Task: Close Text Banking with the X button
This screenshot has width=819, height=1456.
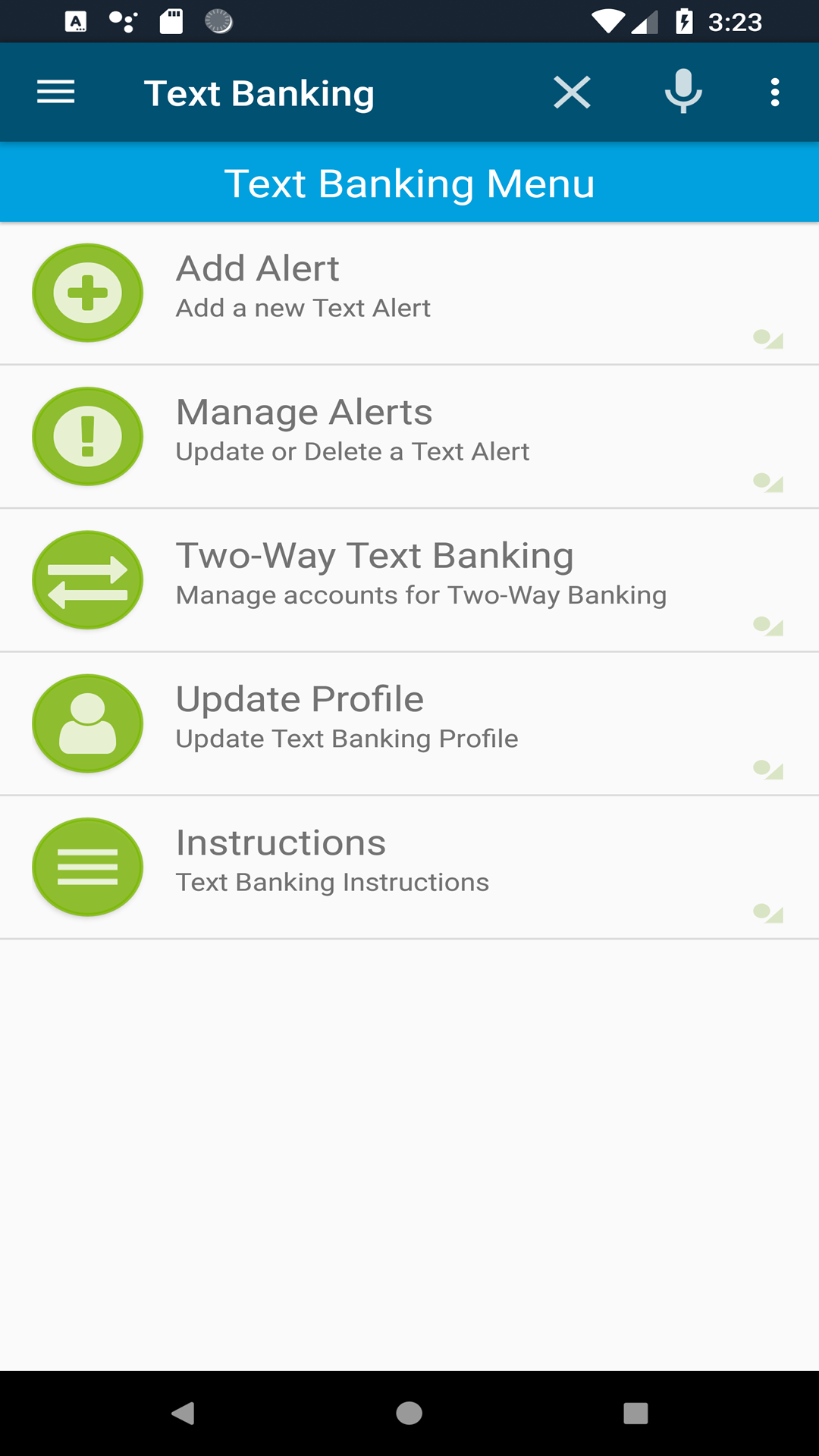Action: click(572, 92)
